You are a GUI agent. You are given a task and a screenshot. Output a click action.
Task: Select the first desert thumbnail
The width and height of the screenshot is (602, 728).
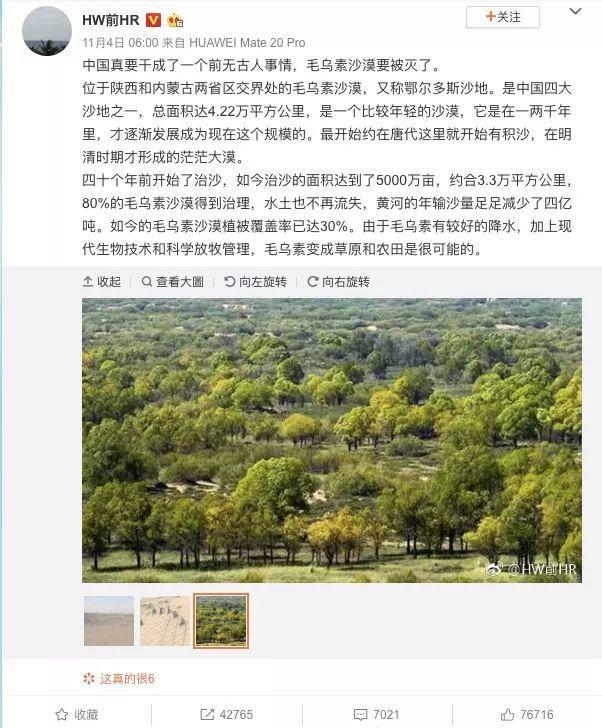pyautogui.click(x=109, y=621)
